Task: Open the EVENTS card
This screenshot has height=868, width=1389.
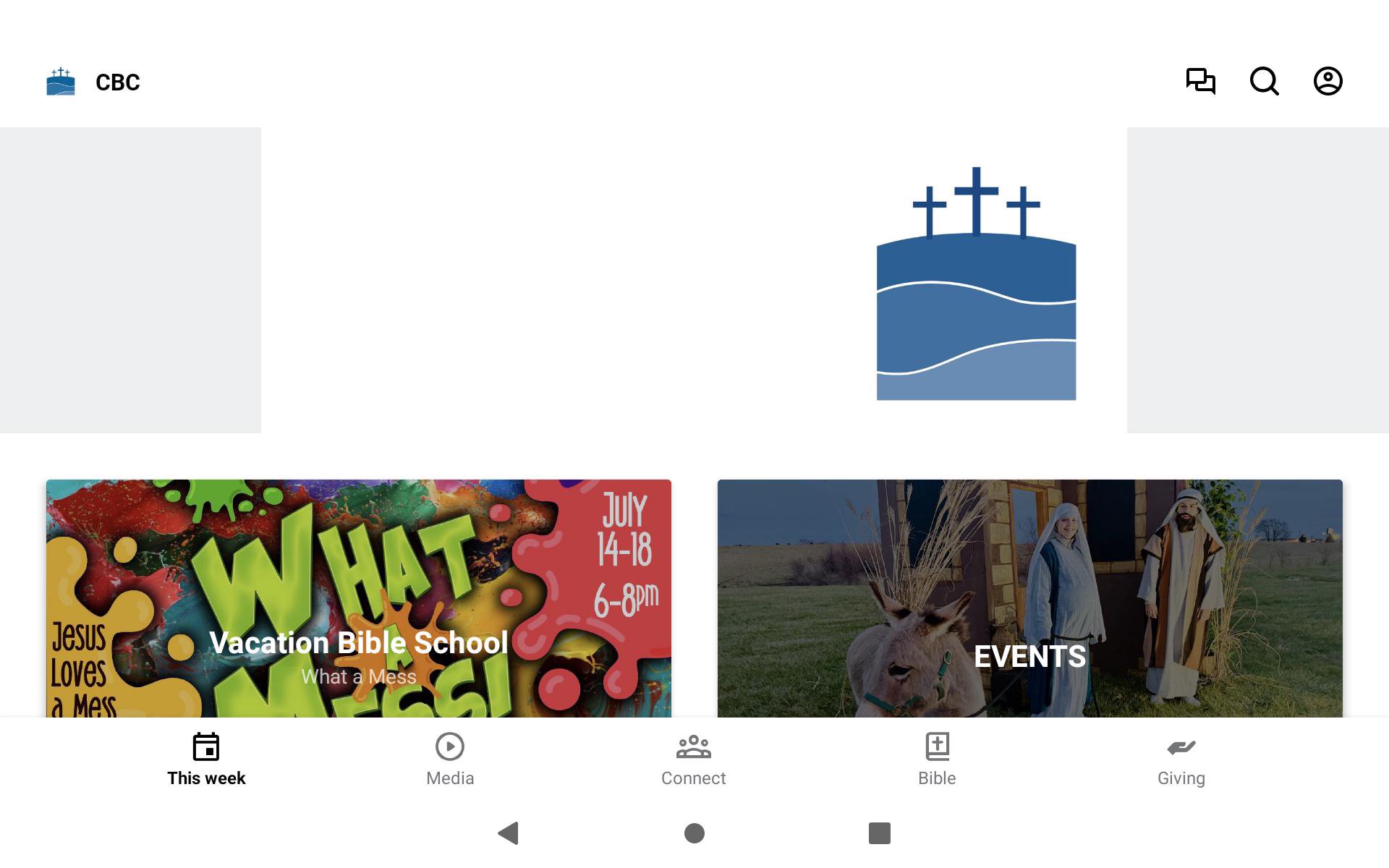Action: [1029, 598]
